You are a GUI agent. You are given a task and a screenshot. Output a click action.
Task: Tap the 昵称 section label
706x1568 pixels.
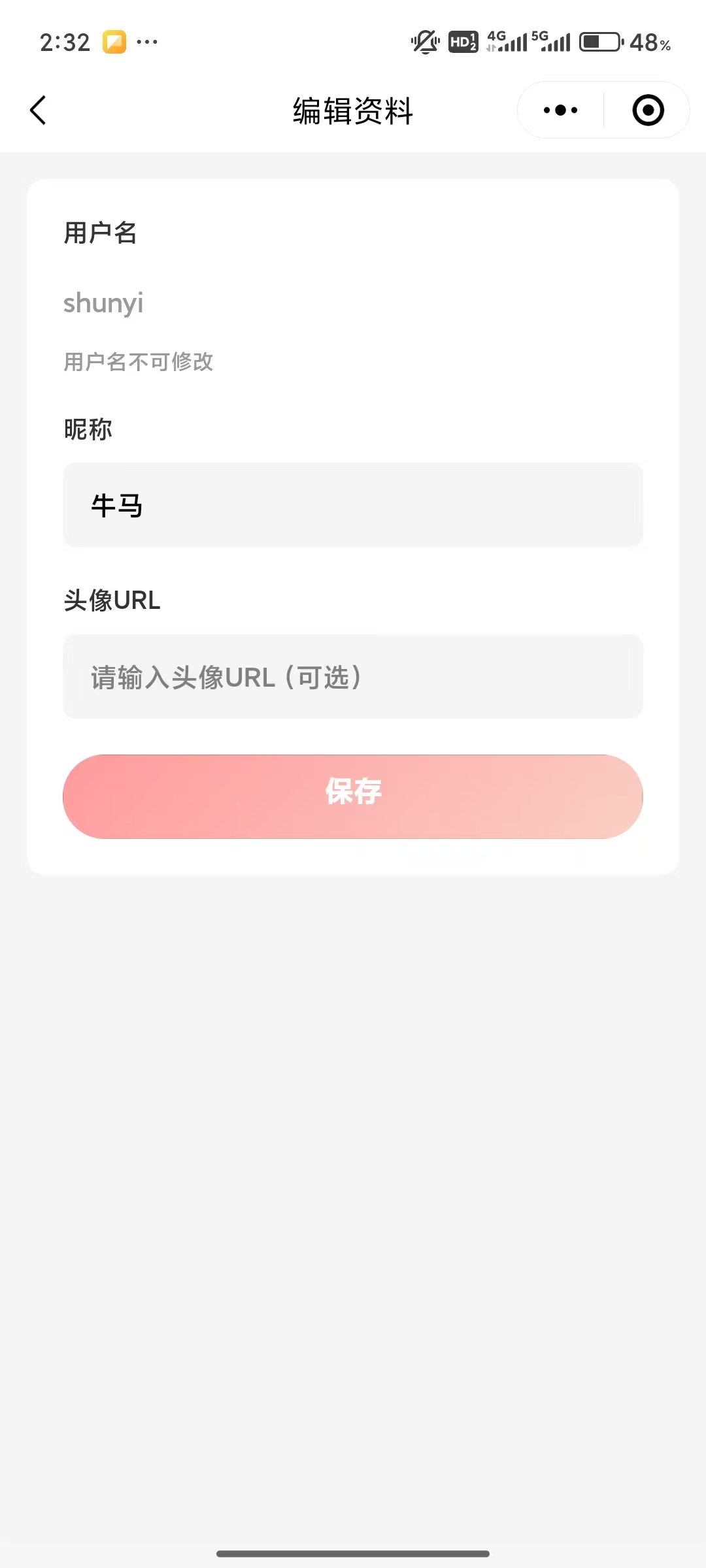tap(88, 429)
